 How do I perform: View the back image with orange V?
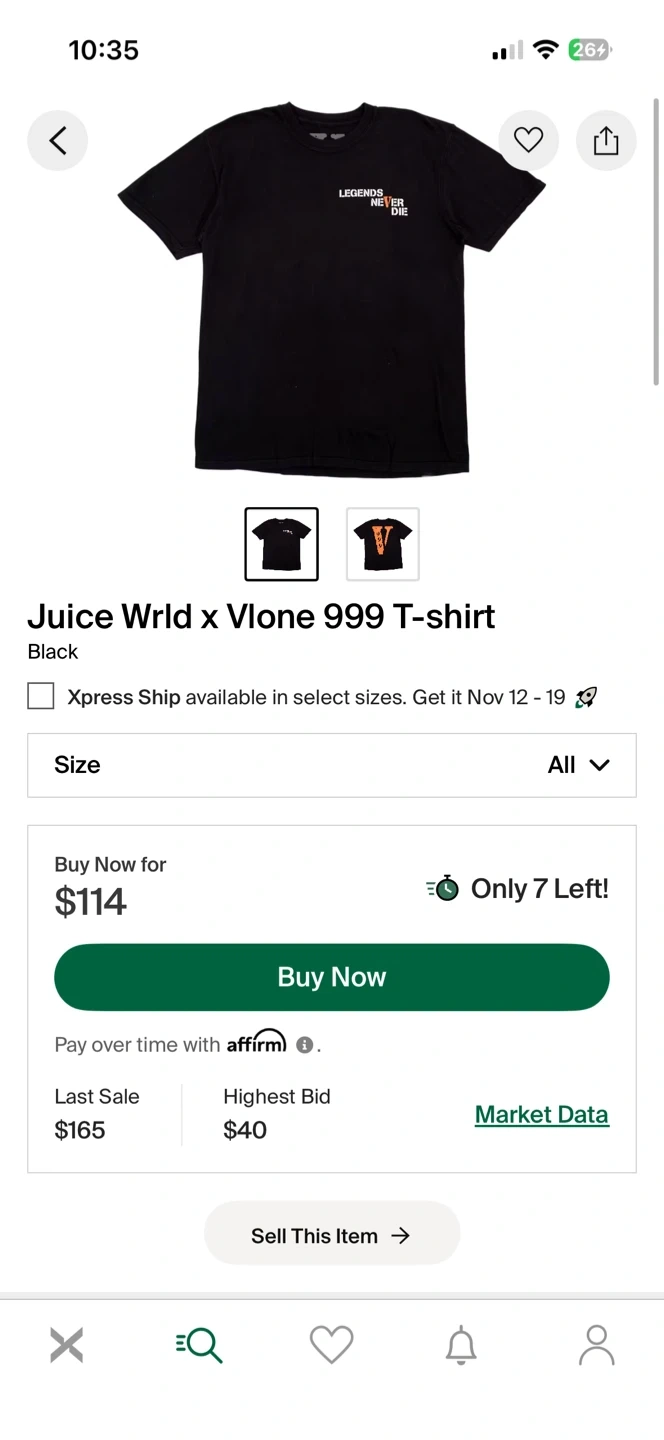click(x=383, y=544)
